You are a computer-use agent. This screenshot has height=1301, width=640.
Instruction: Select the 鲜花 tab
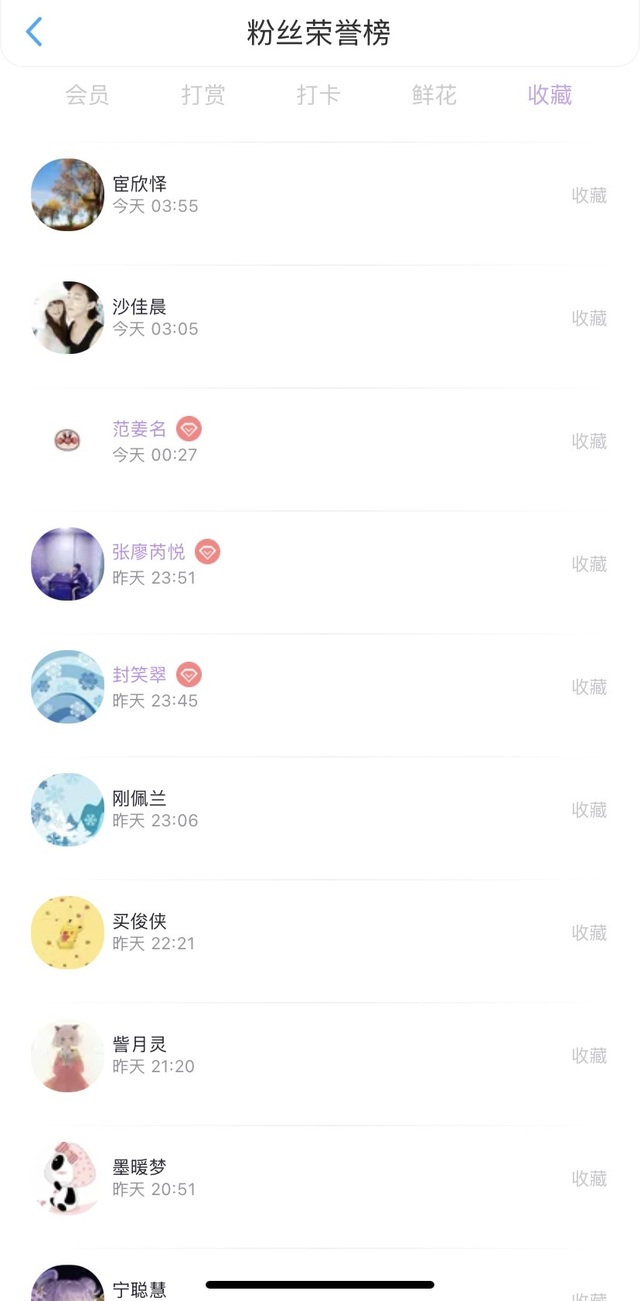pos(434,95)
